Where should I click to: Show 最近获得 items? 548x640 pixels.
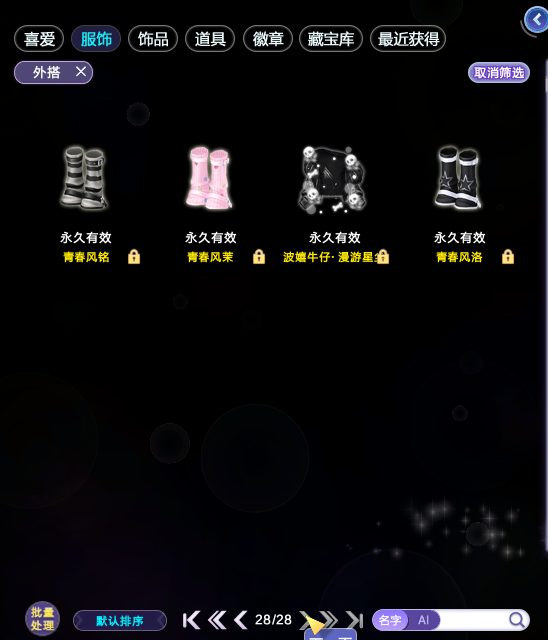point(408,39)
